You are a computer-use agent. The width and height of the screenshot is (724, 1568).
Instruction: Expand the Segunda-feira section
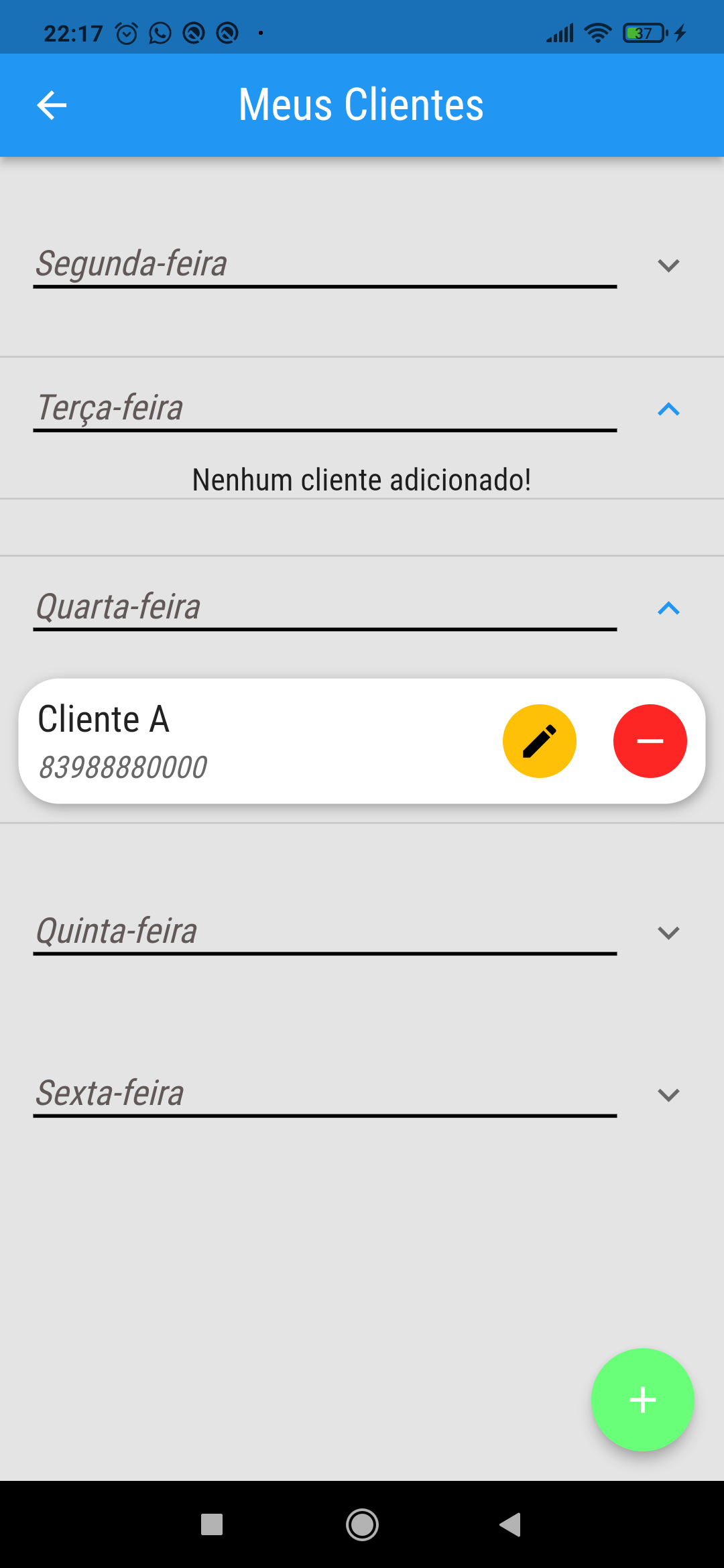(668, 266)
